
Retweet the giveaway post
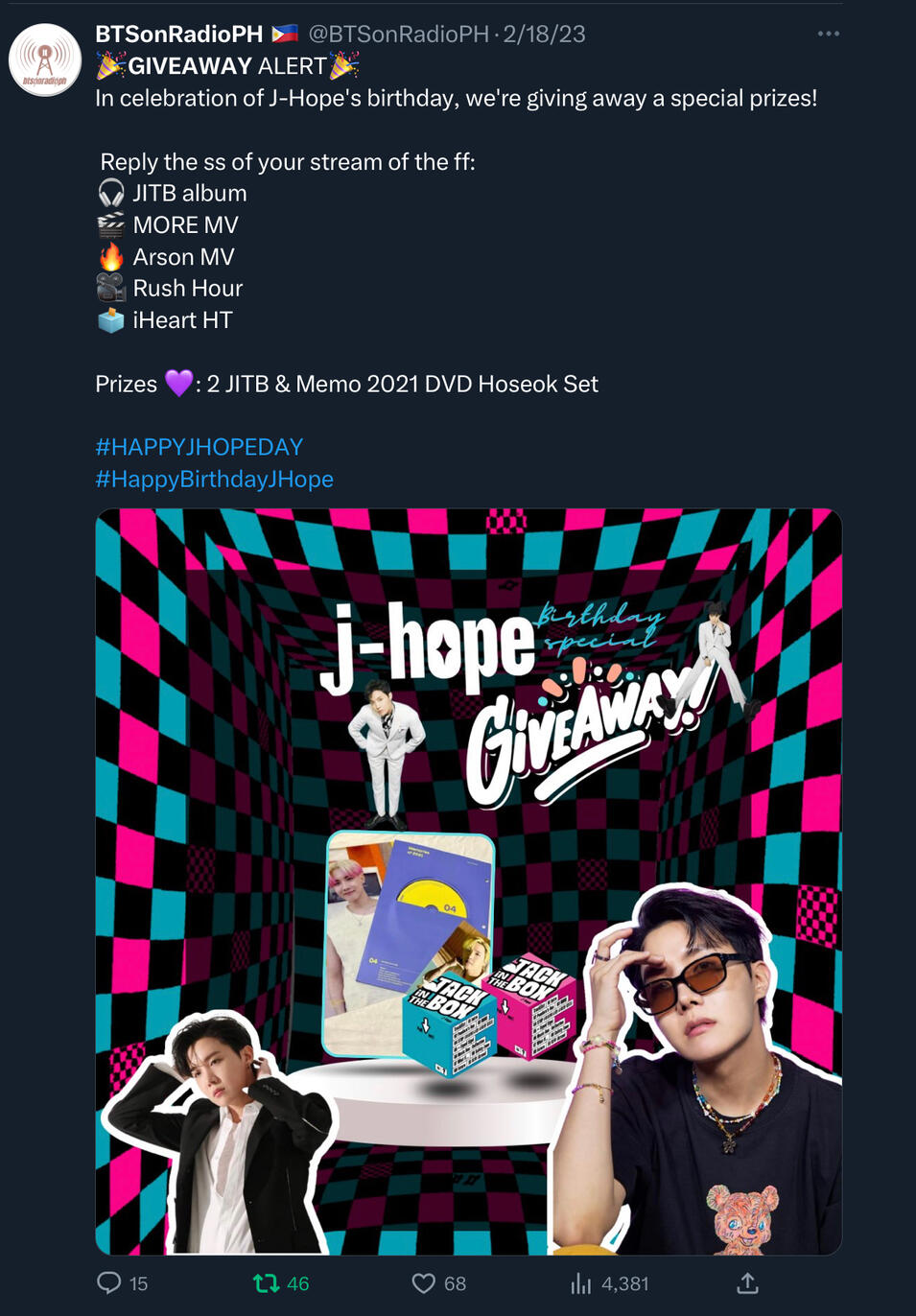(x=266, y=1283)
